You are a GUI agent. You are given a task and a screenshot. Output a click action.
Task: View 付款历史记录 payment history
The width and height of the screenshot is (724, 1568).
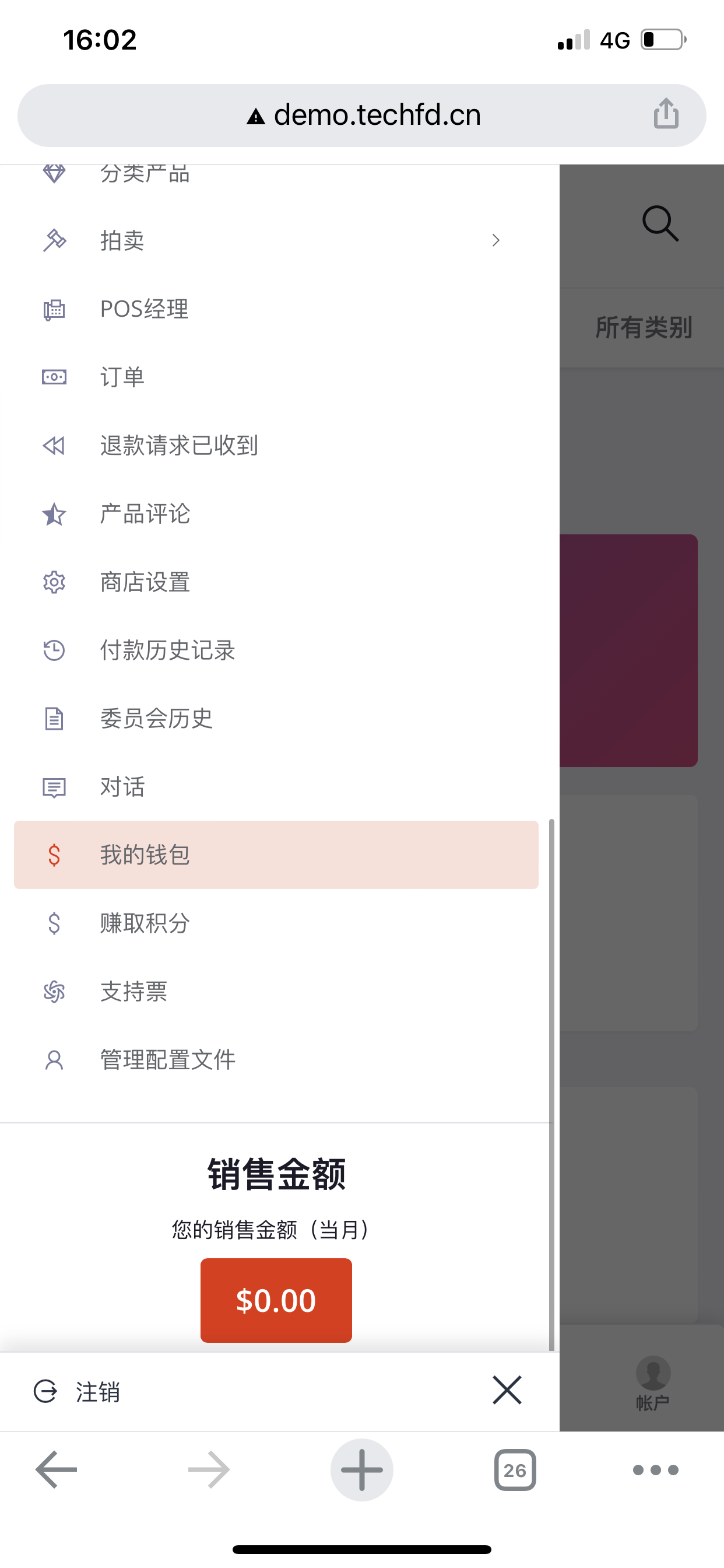coord(167,650)
